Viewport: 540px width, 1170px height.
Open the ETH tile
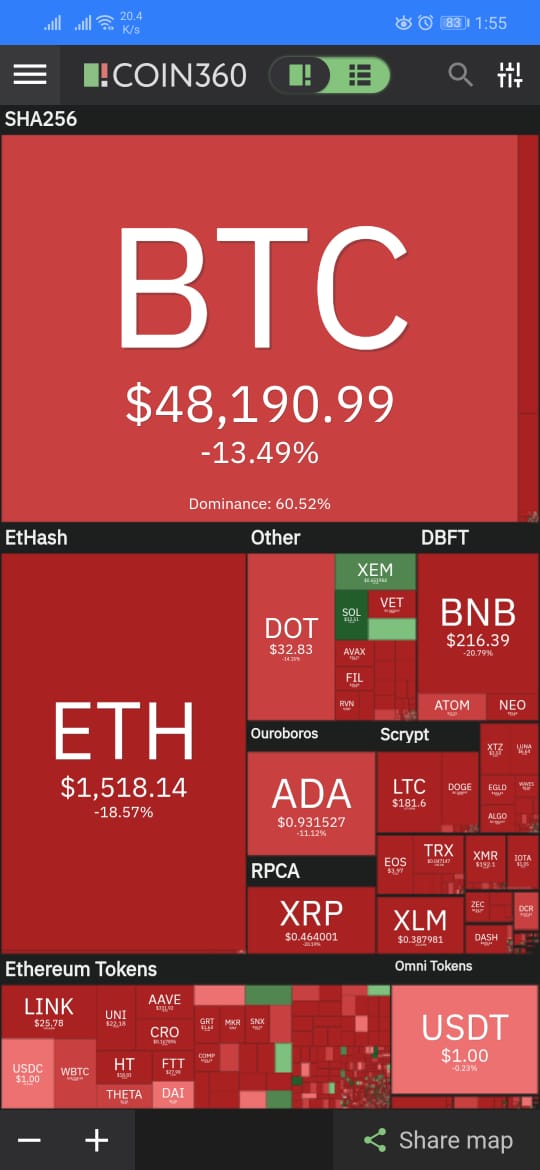click(123, 752)
